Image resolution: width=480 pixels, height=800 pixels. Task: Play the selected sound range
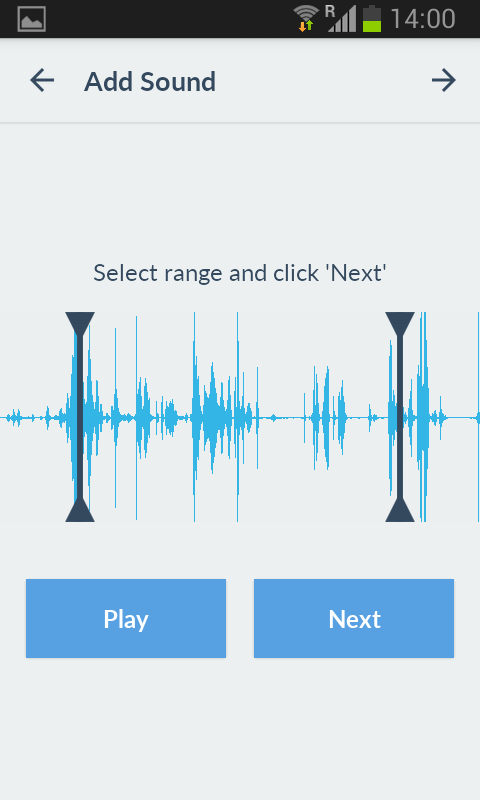pos(126,618)
